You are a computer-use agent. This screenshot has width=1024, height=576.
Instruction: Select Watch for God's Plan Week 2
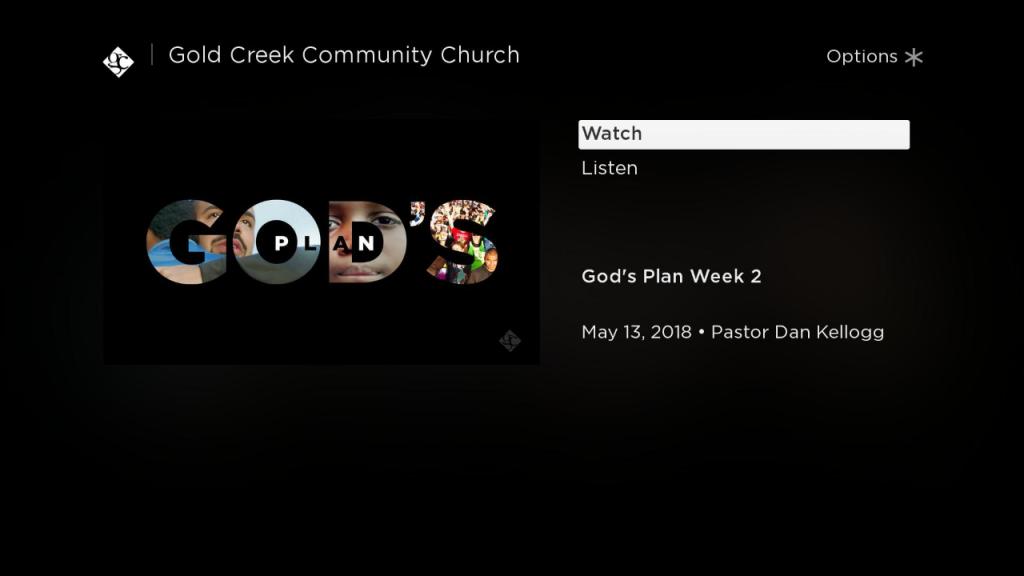pos(743,134)
